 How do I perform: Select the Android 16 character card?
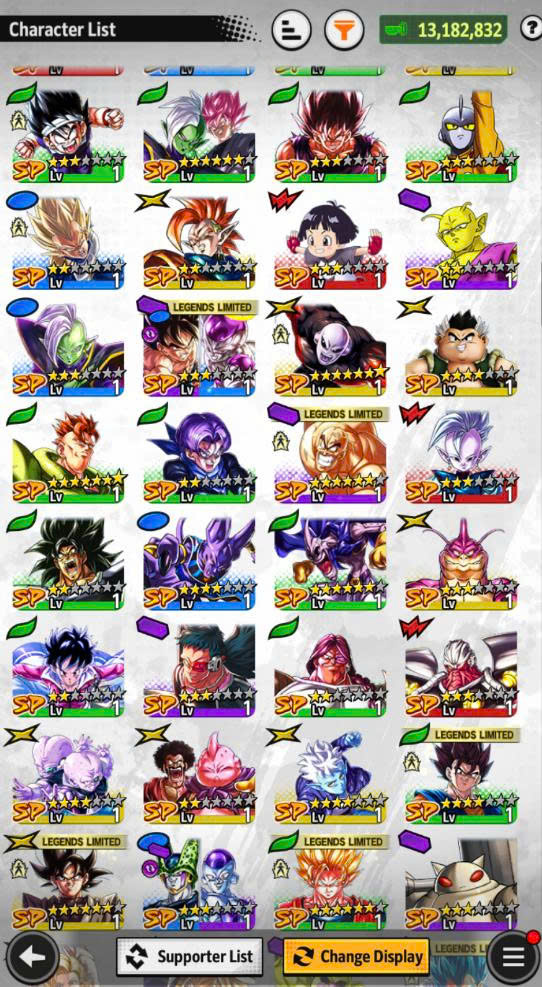point(69,456)
